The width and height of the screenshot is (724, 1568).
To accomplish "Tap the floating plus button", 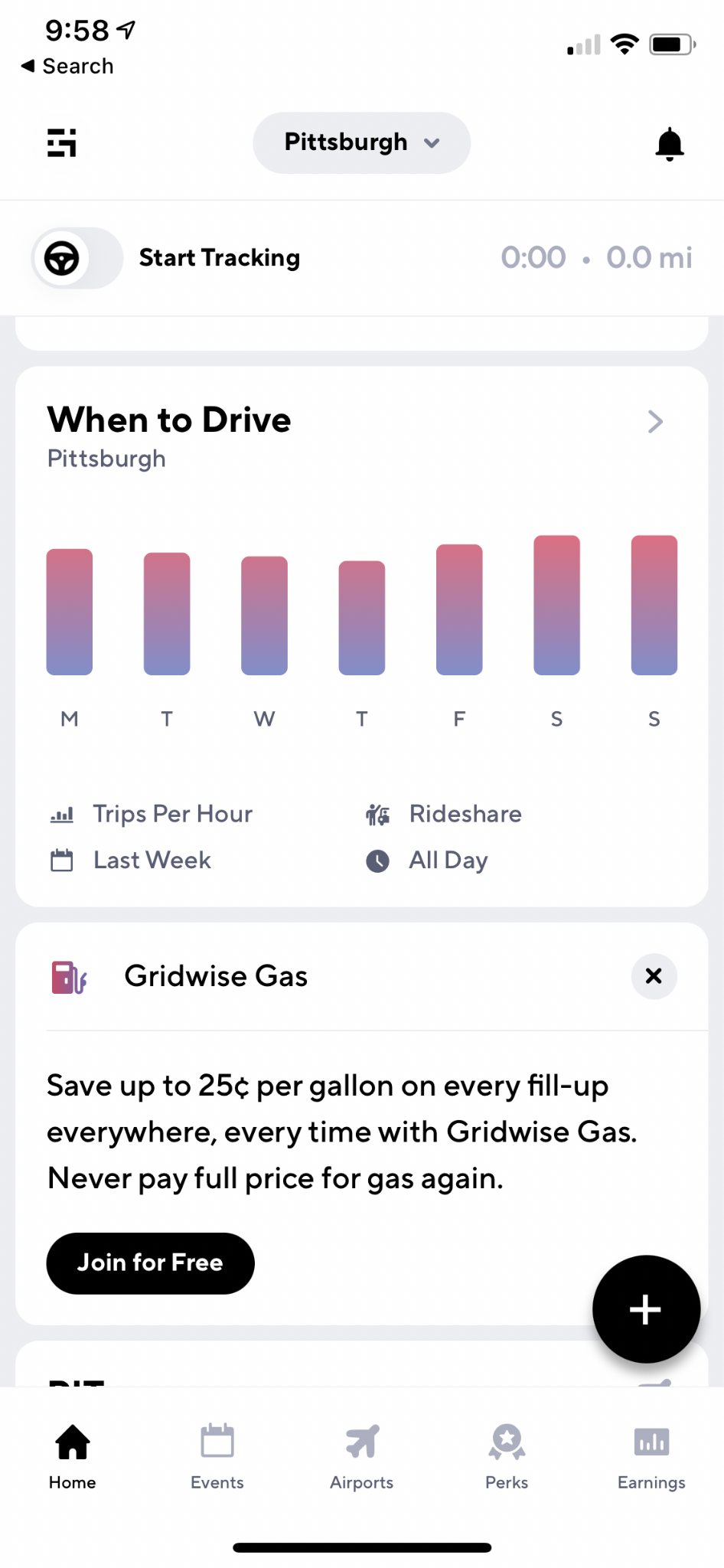I will tap(646, 1309).
